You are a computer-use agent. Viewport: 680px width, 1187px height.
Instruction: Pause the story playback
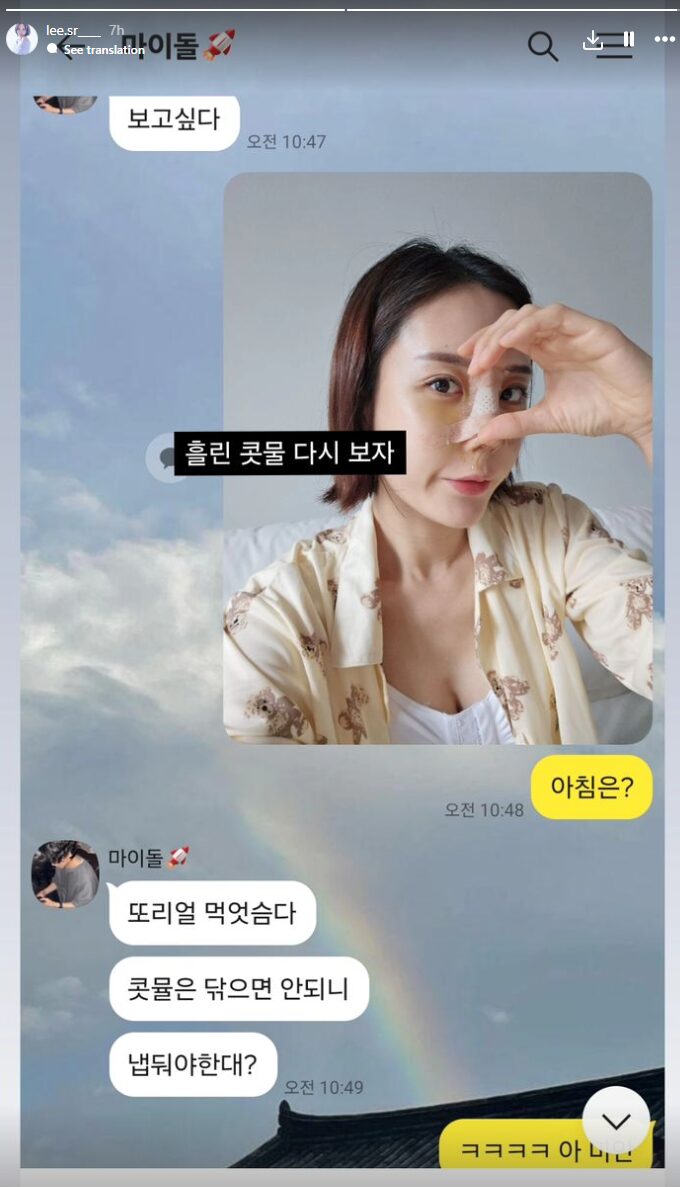pos(629,40)
